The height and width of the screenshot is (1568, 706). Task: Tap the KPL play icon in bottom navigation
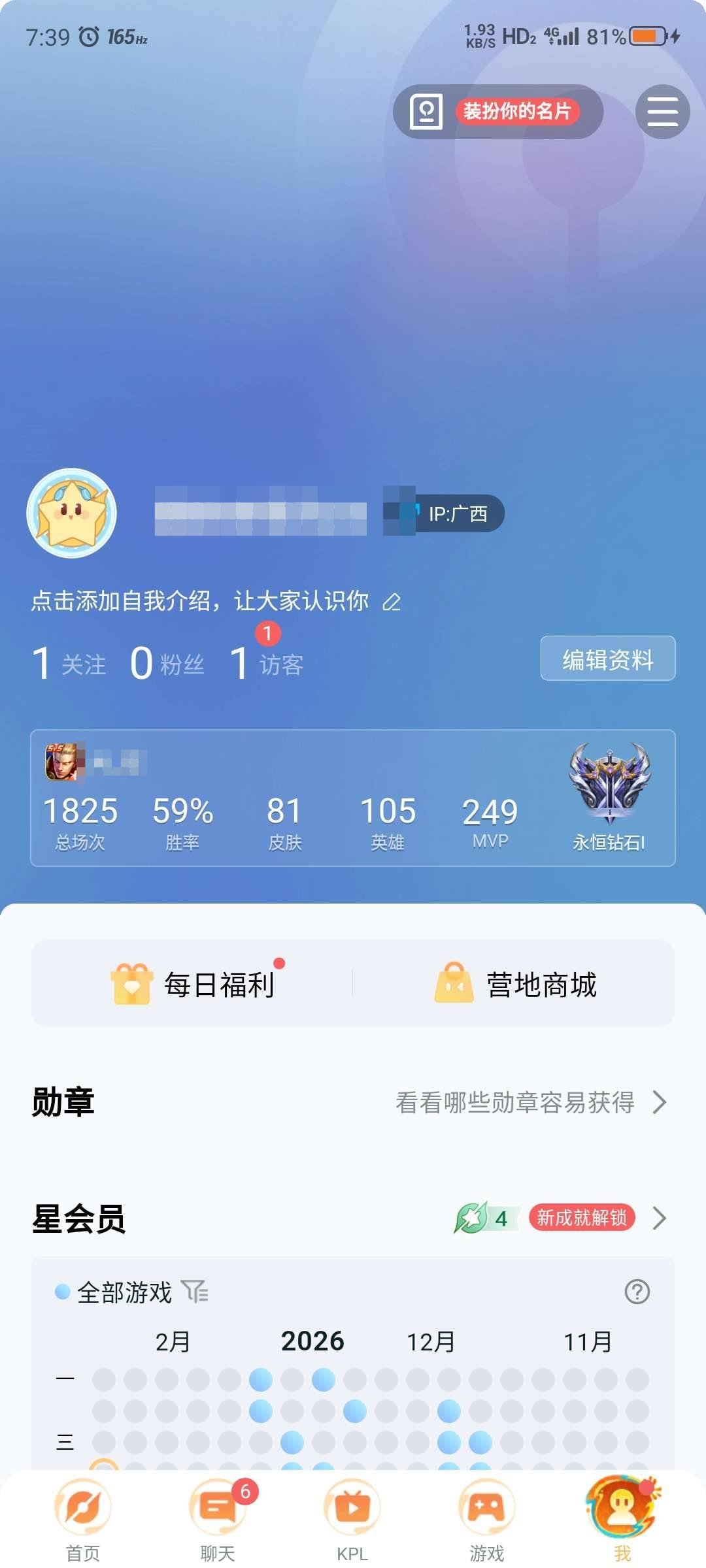click(352, 1507)
